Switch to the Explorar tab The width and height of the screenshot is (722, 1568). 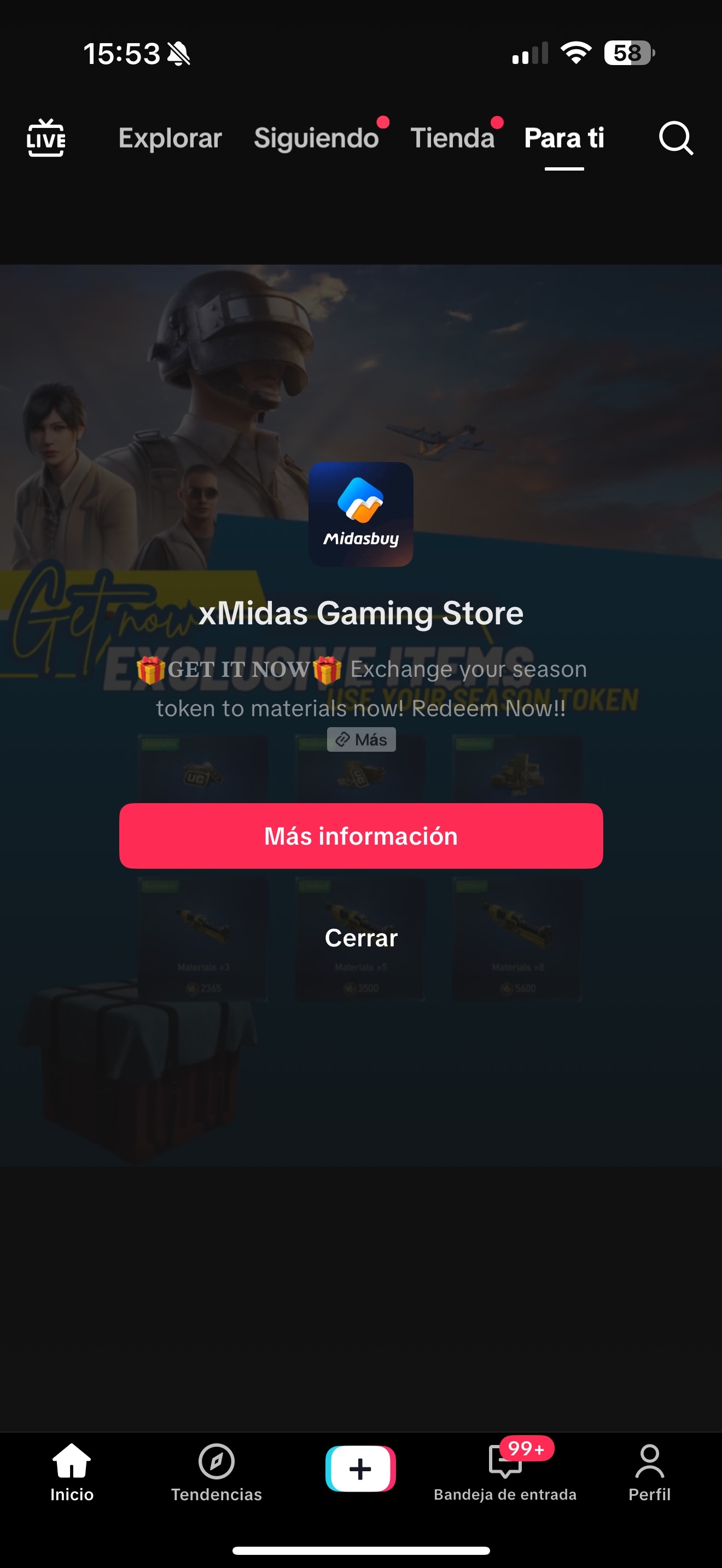[170, 138]
